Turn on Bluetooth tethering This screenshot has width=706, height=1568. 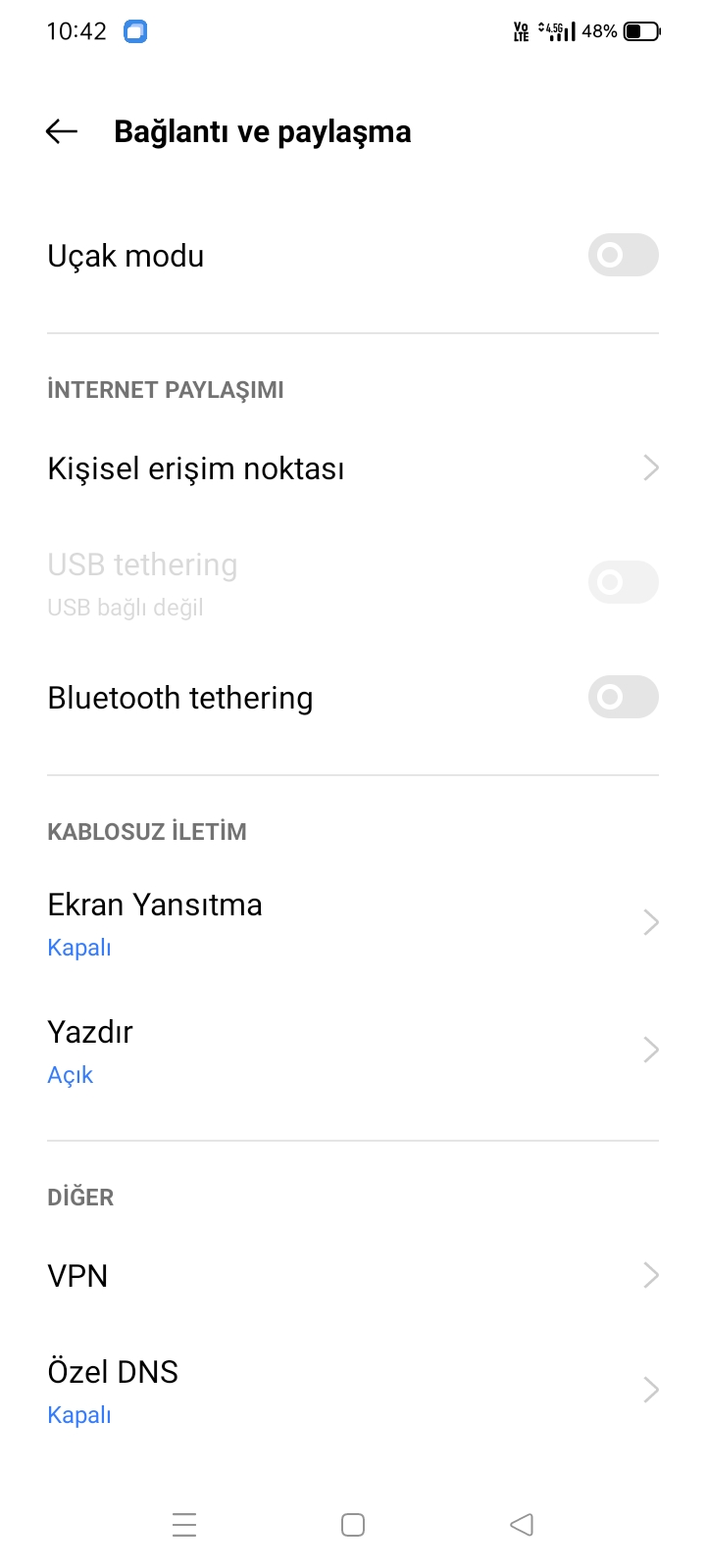click(x=623, y=698)
